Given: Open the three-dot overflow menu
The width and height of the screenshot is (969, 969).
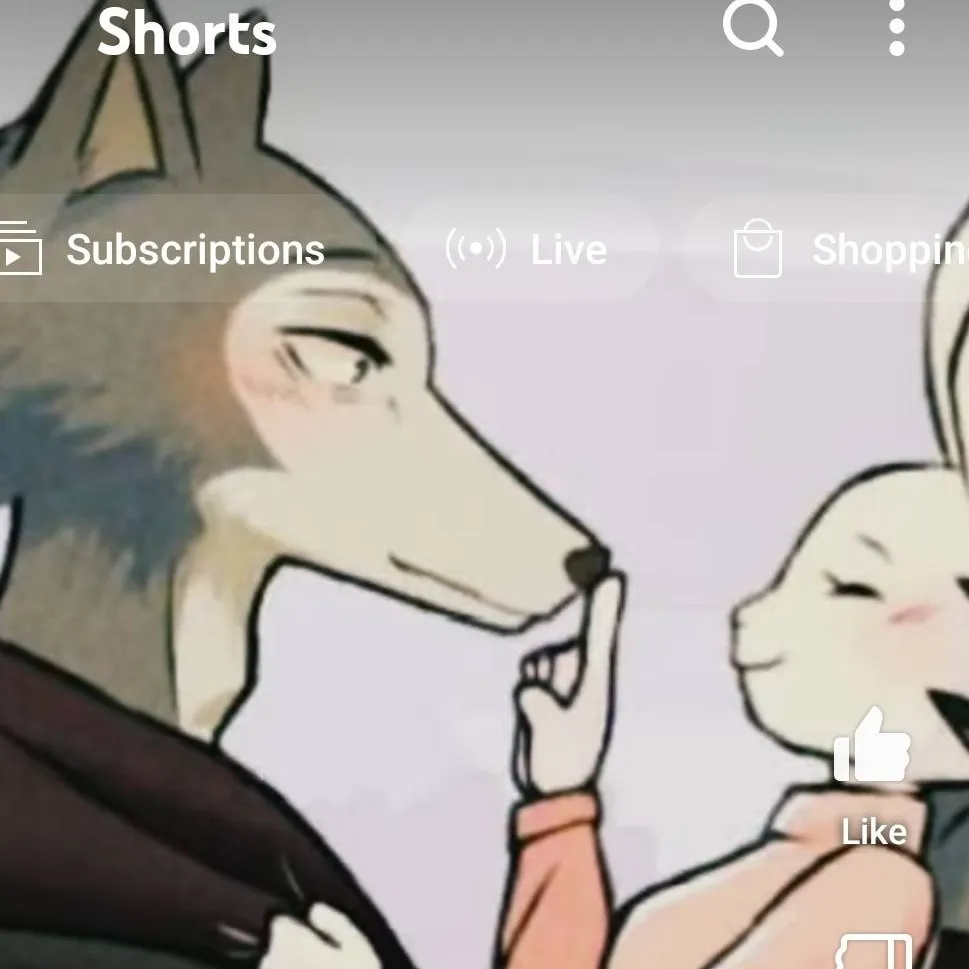Looking at the screenshot, I should coord(897,27).
